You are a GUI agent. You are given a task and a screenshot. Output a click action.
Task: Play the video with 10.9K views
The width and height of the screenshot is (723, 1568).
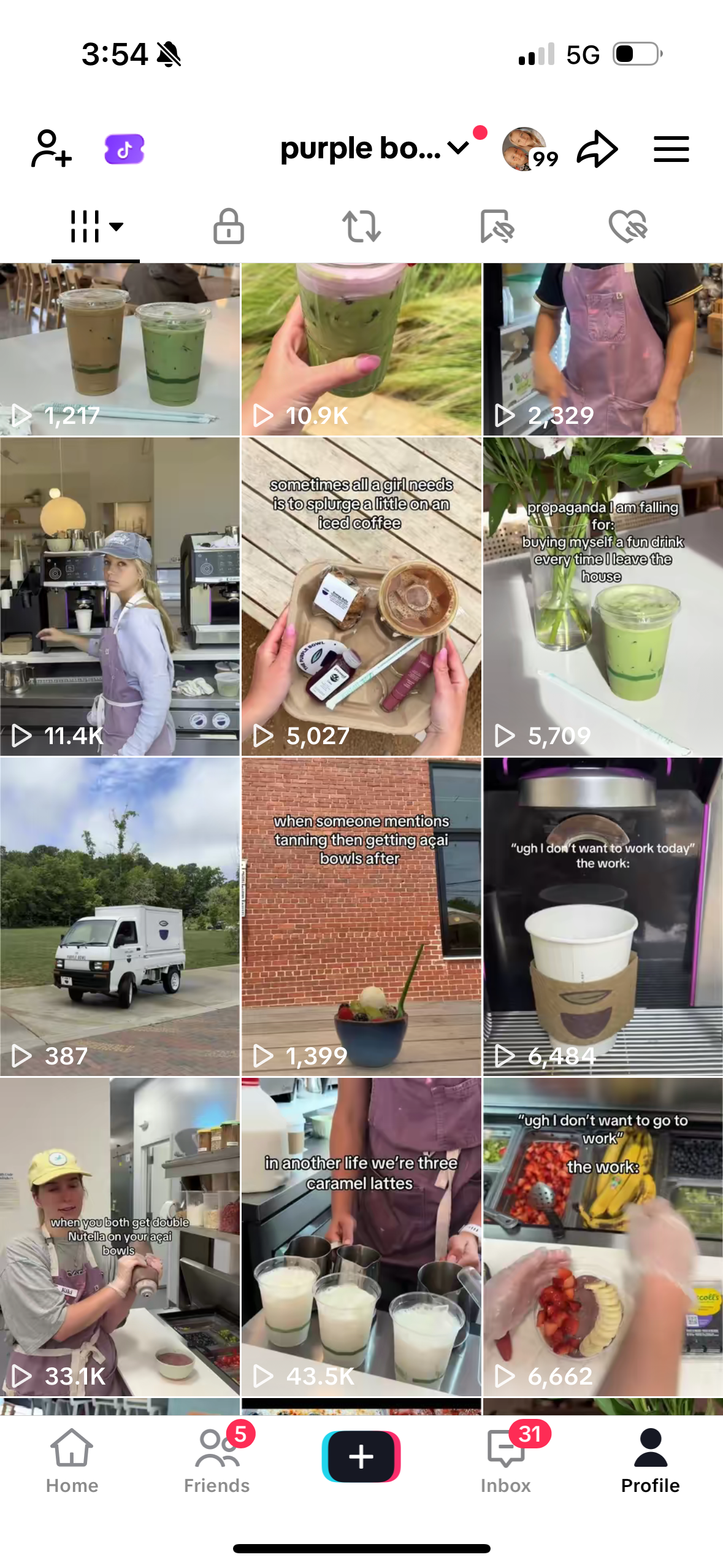tap(361, 350)
